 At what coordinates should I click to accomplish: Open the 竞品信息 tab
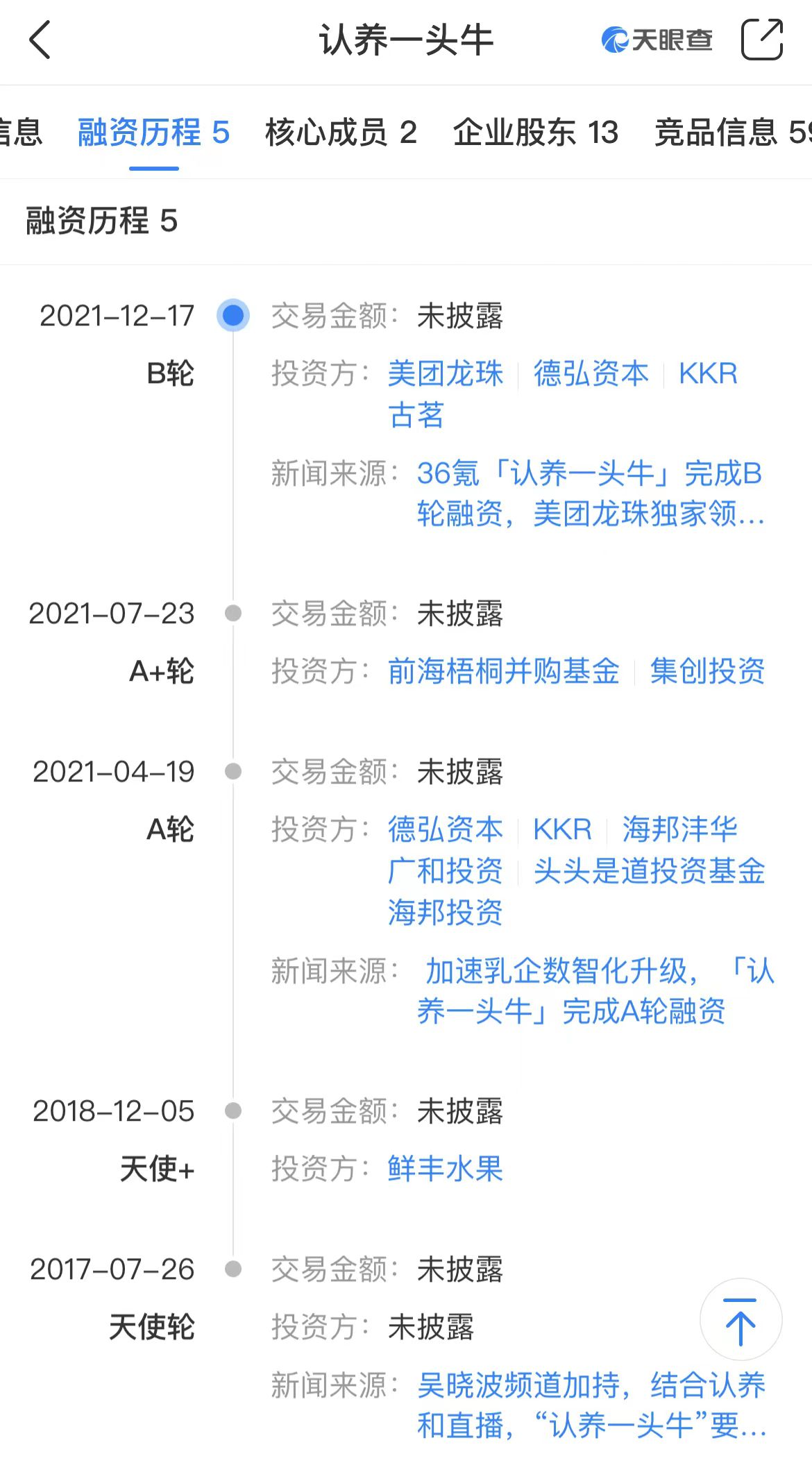click(733, 132)
